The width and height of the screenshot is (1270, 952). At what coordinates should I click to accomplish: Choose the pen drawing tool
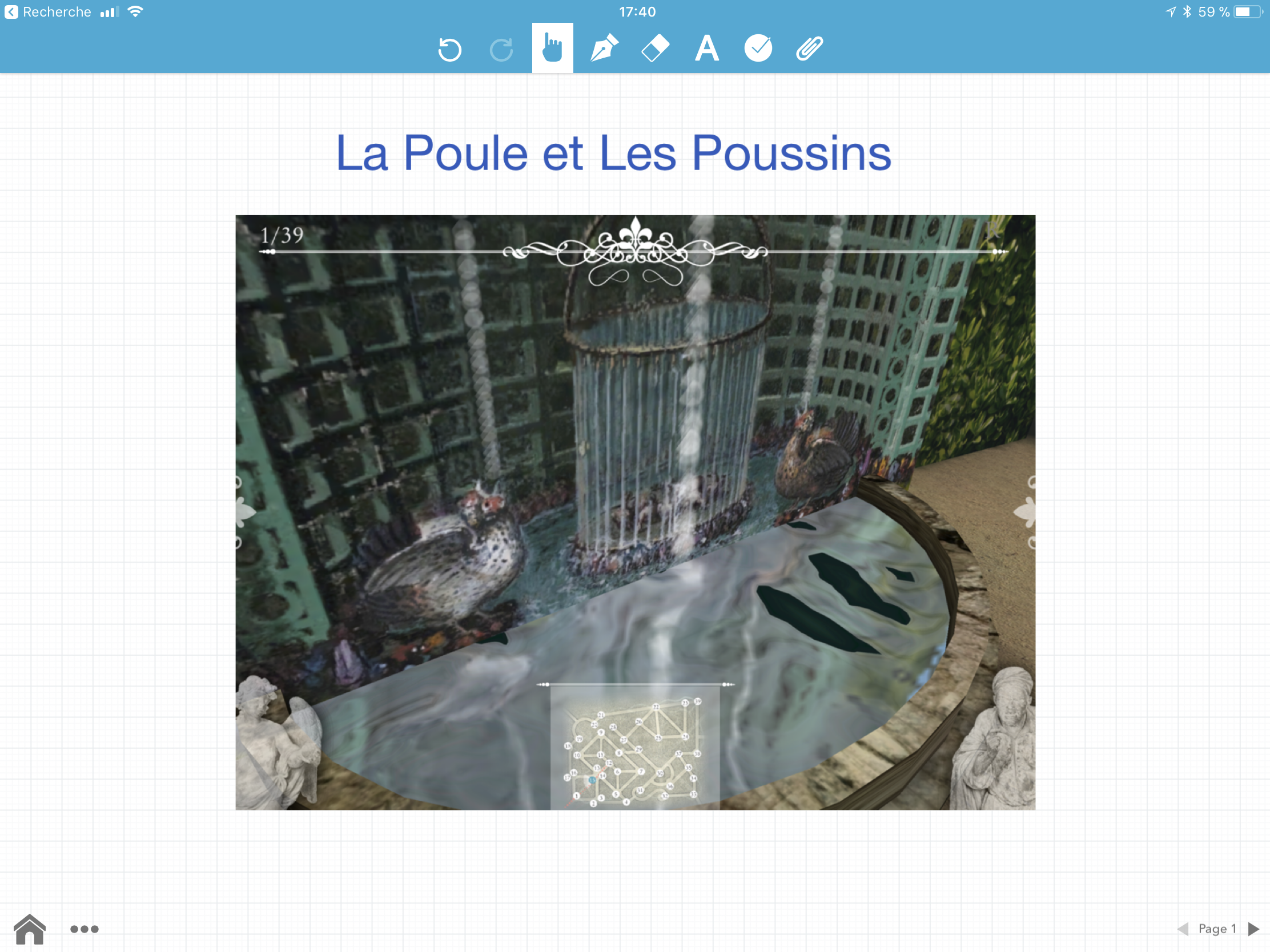(x=604, y=48)
